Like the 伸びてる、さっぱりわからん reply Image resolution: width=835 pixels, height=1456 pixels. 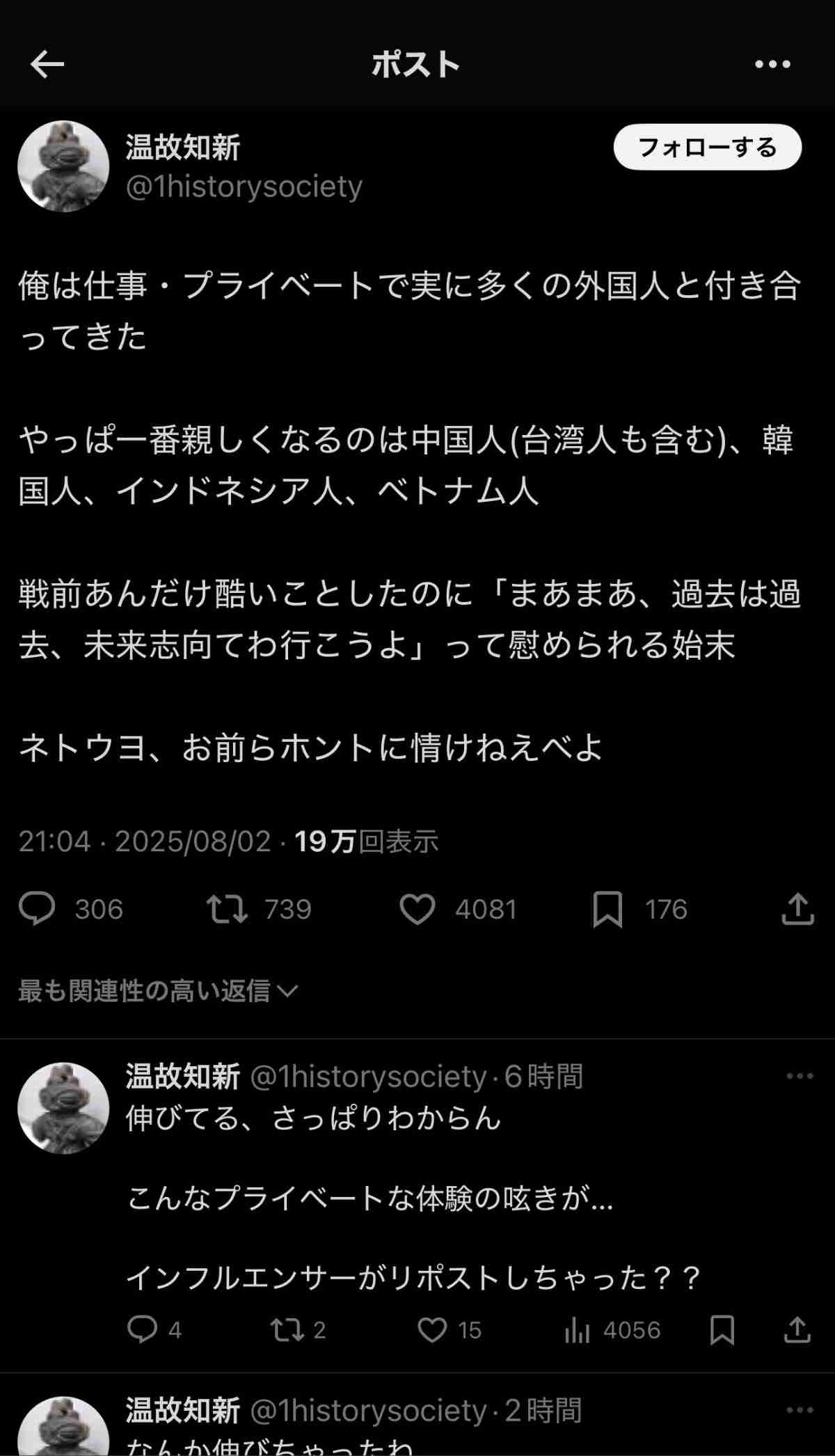[432, 1330]
